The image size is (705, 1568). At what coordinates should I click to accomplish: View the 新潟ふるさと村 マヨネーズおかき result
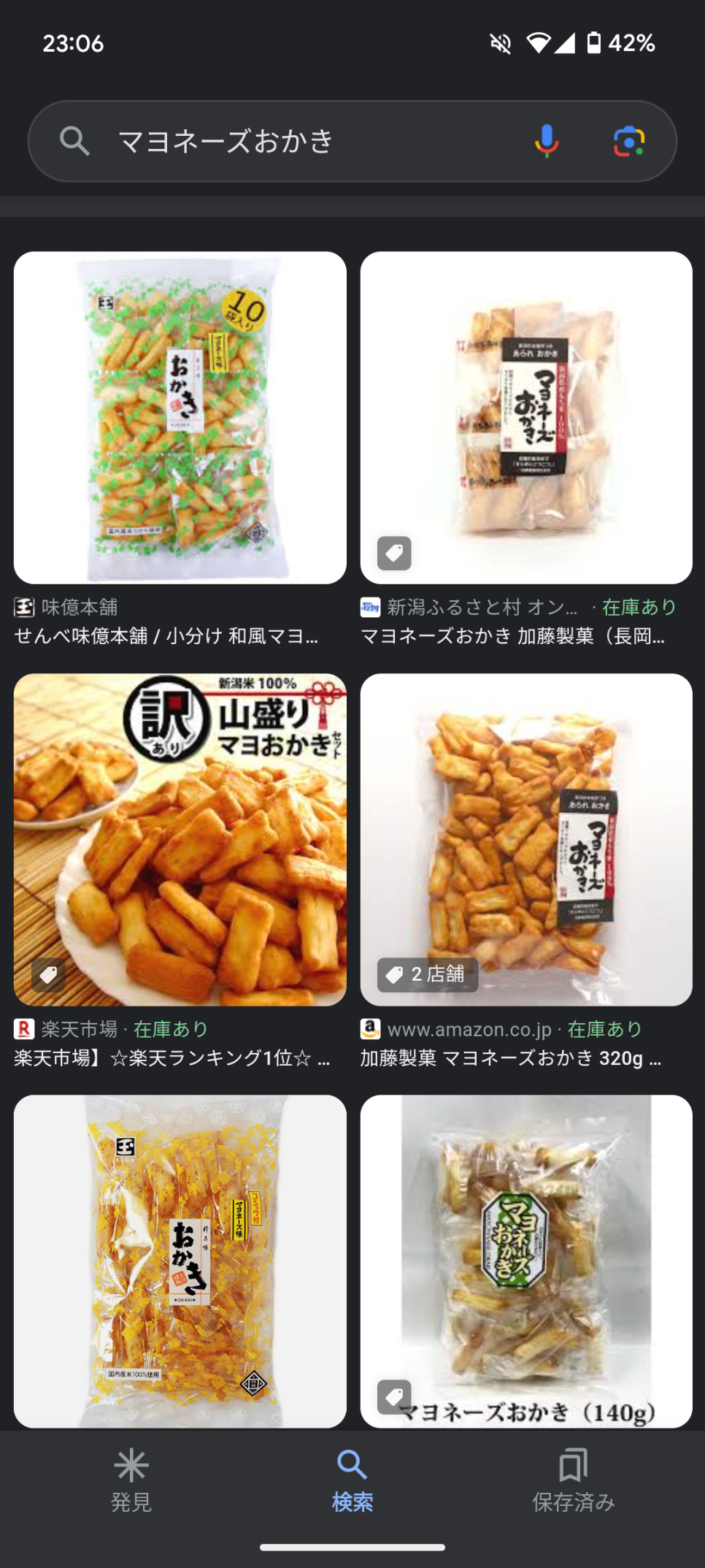(525, 418)
